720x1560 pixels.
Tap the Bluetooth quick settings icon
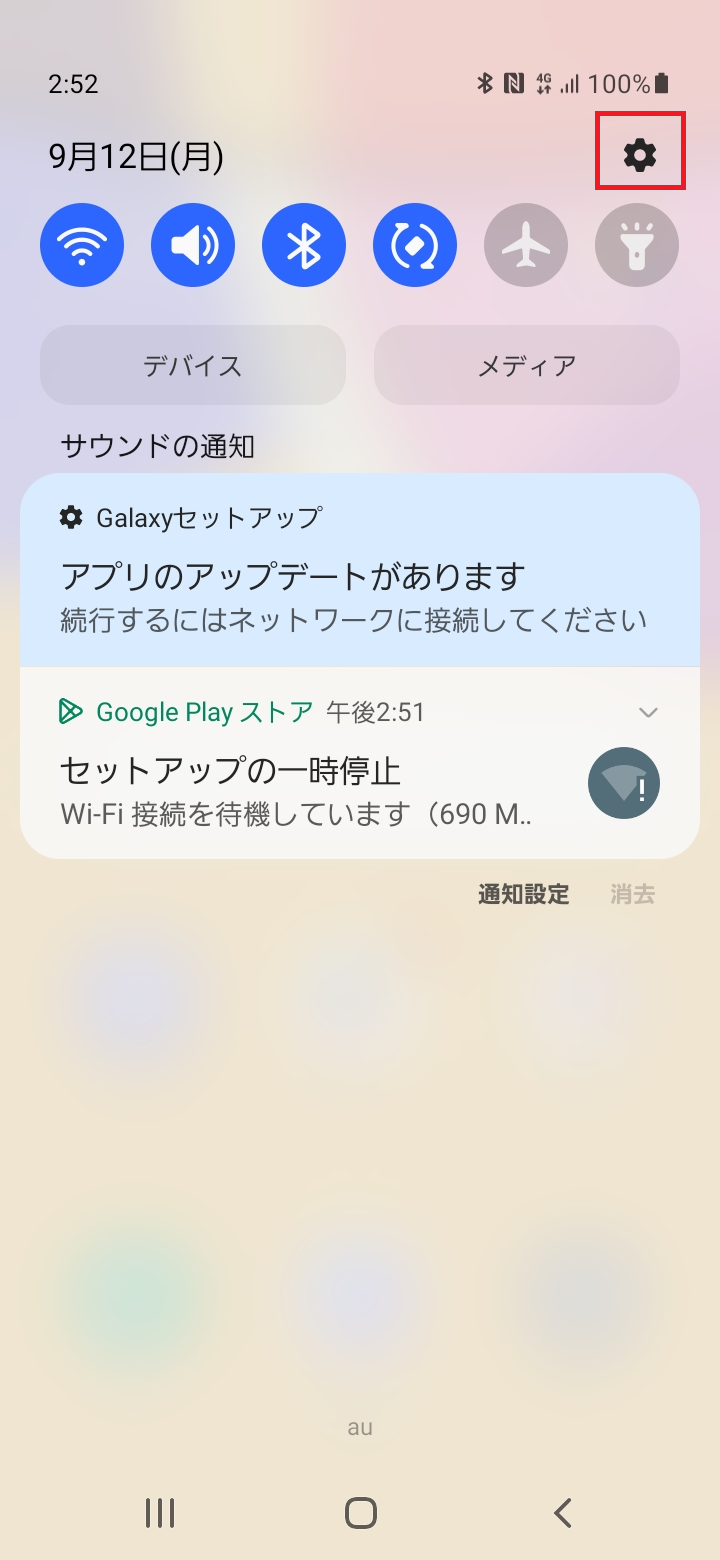pos(303,244)
